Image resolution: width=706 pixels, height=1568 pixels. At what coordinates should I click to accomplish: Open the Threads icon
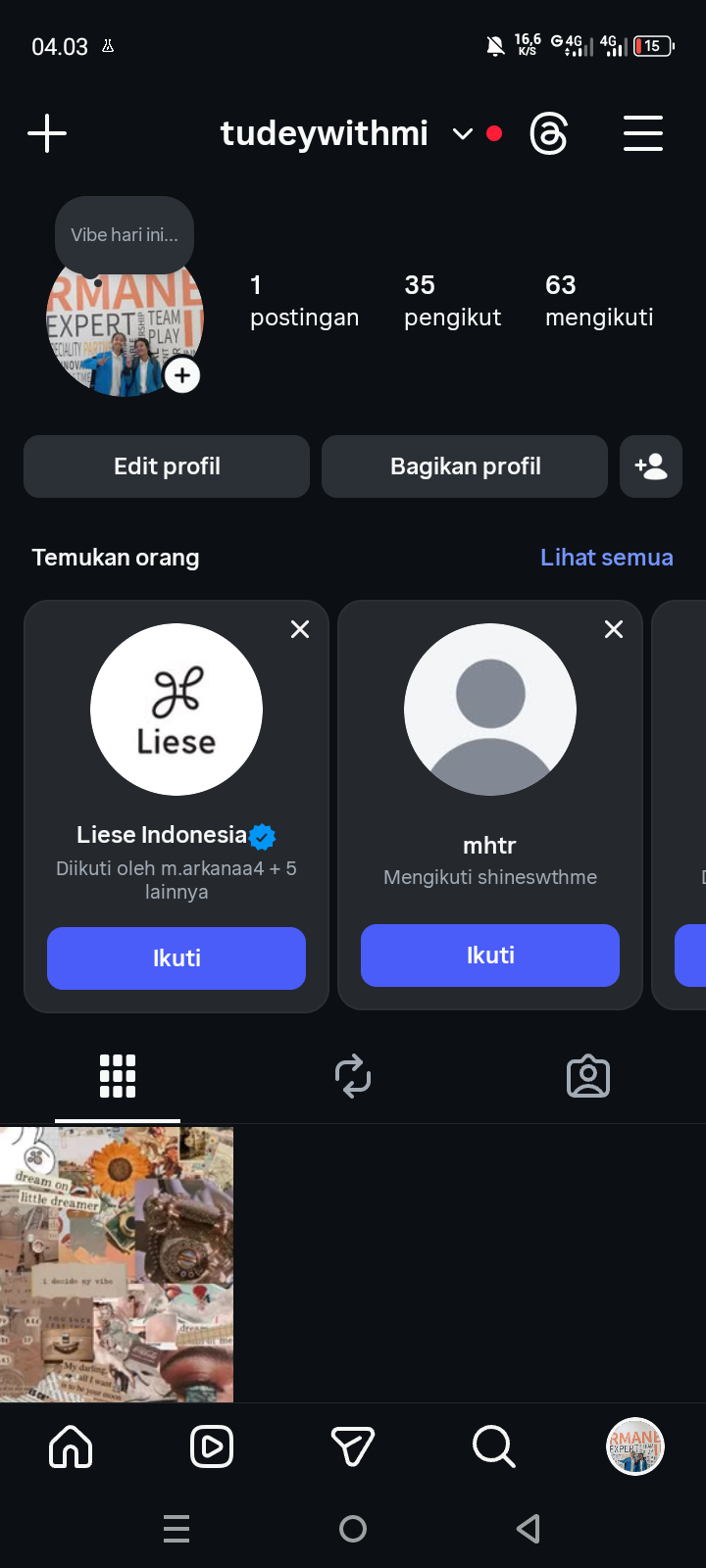pyautogui.click(x=548, y=133)
